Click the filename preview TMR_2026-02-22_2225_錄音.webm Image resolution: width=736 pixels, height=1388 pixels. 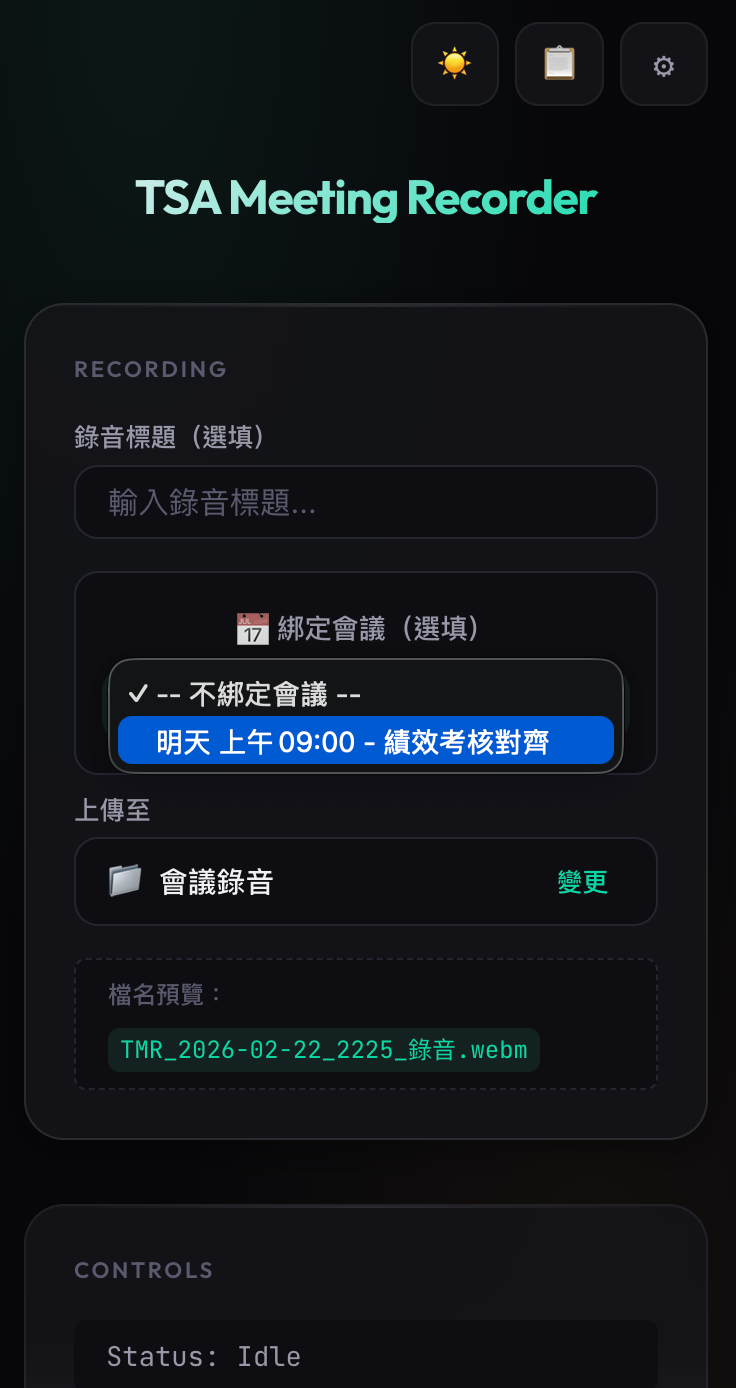coord(324,1049)
